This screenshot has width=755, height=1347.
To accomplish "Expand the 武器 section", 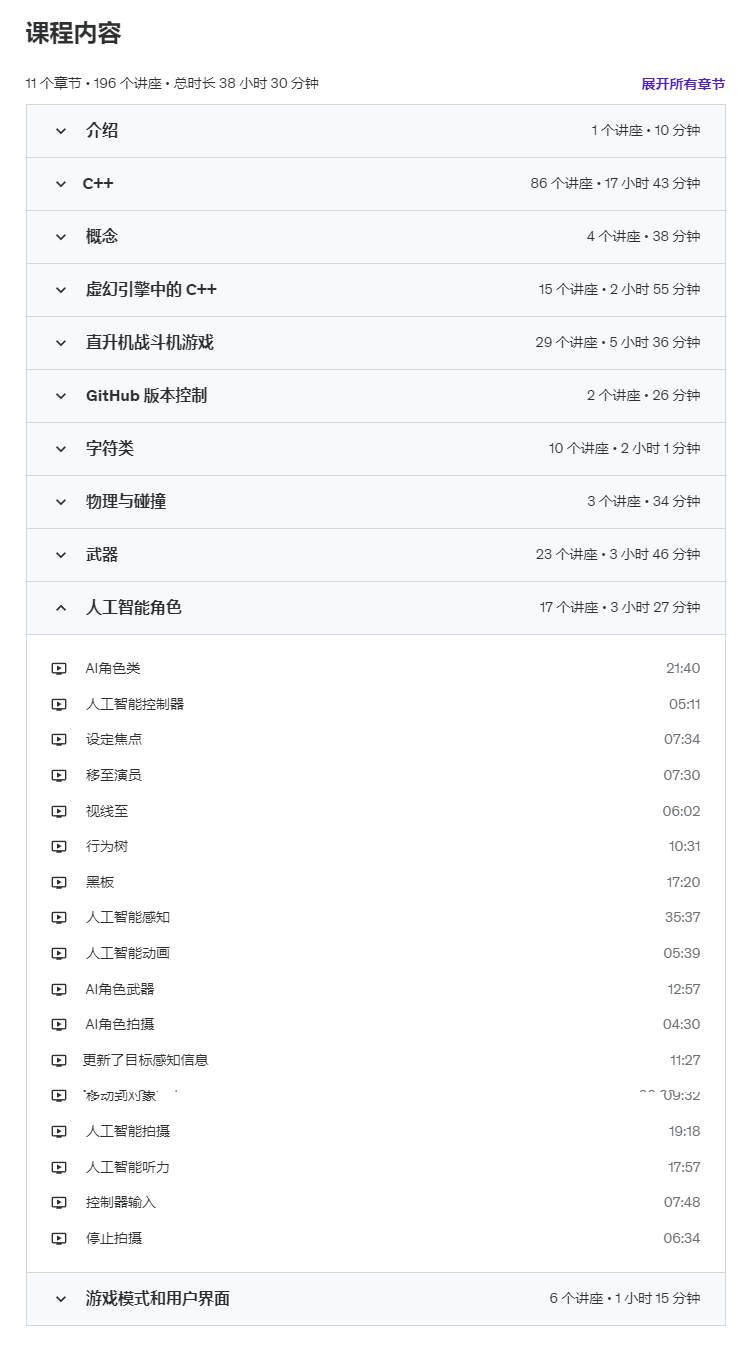I will tap(376, 555).
